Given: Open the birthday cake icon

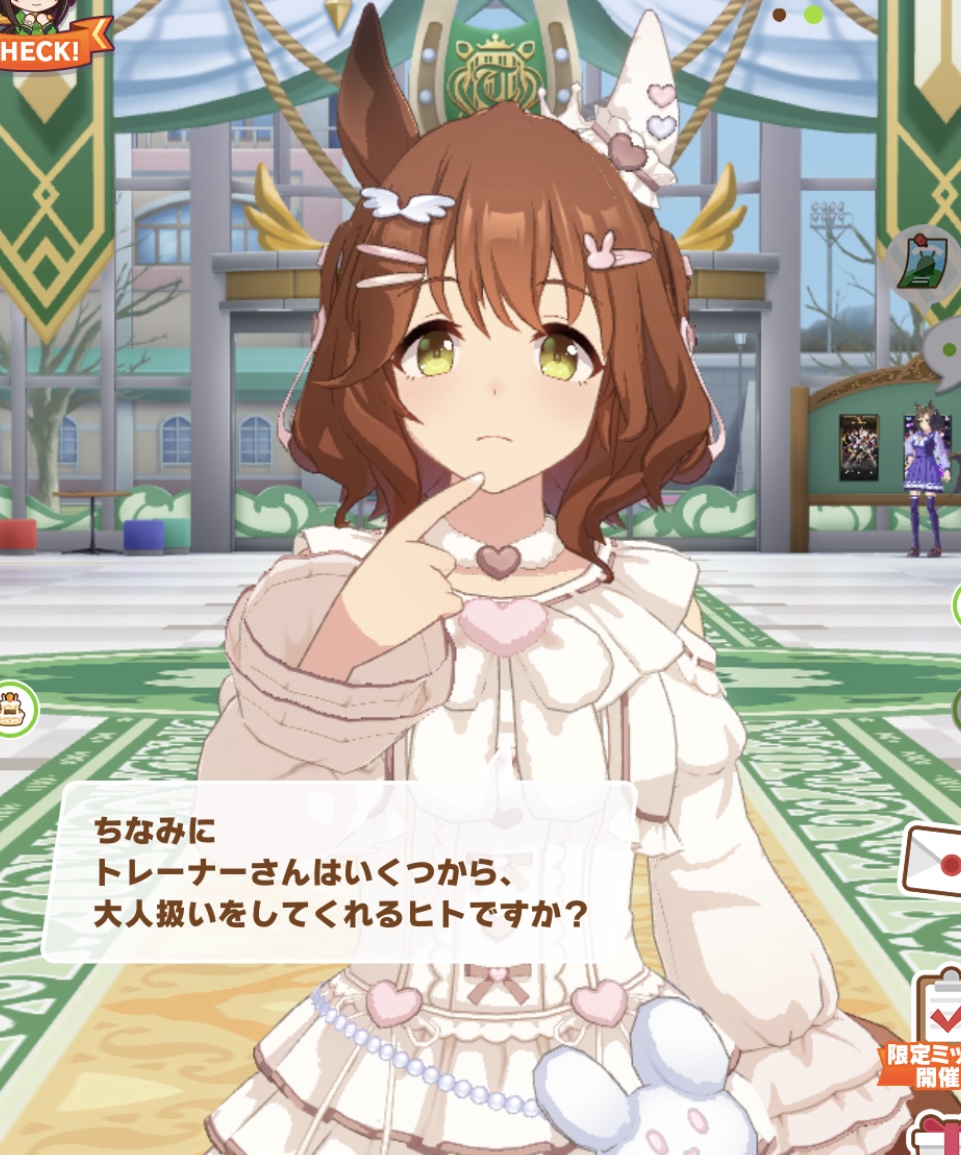Looking at the screenshot, I should coord(14,707).
